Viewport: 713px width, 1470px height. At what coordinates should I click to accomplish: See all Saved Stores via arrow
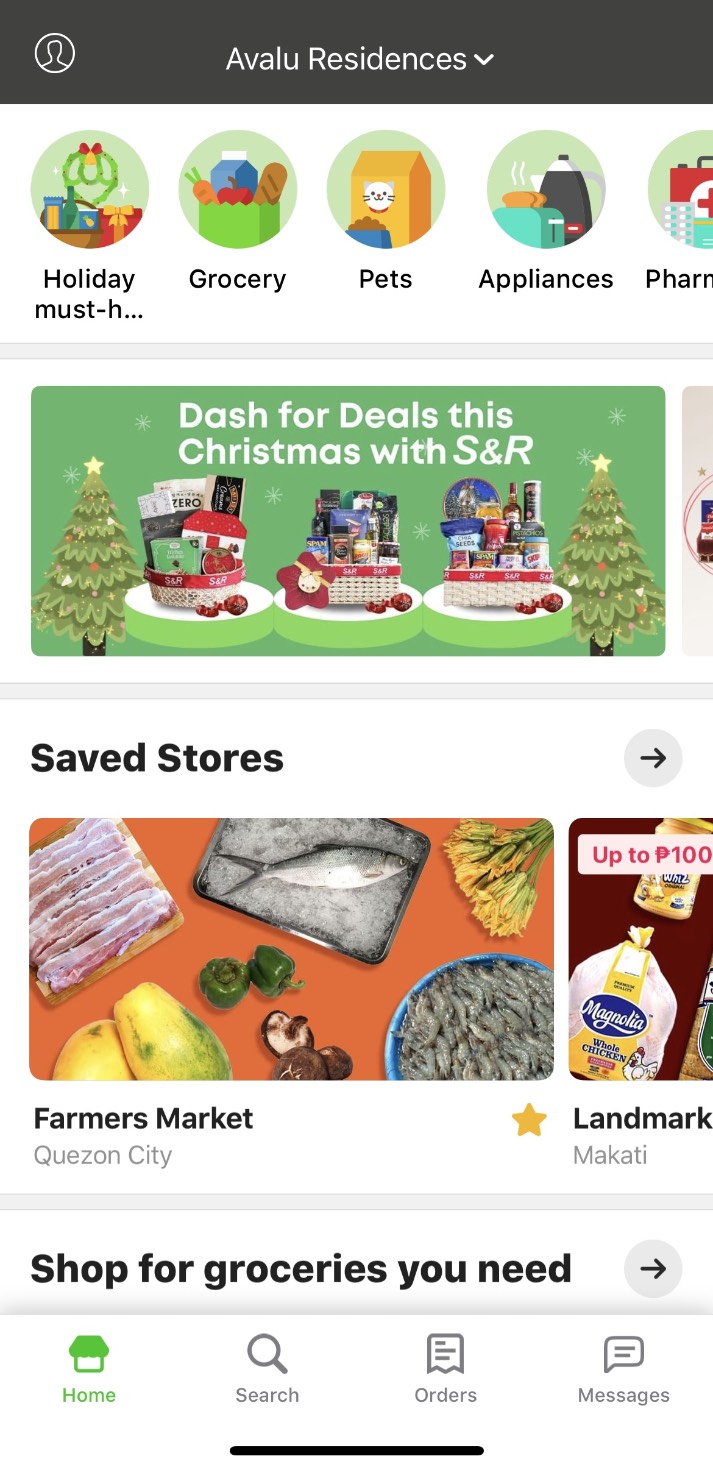(653, 758)
